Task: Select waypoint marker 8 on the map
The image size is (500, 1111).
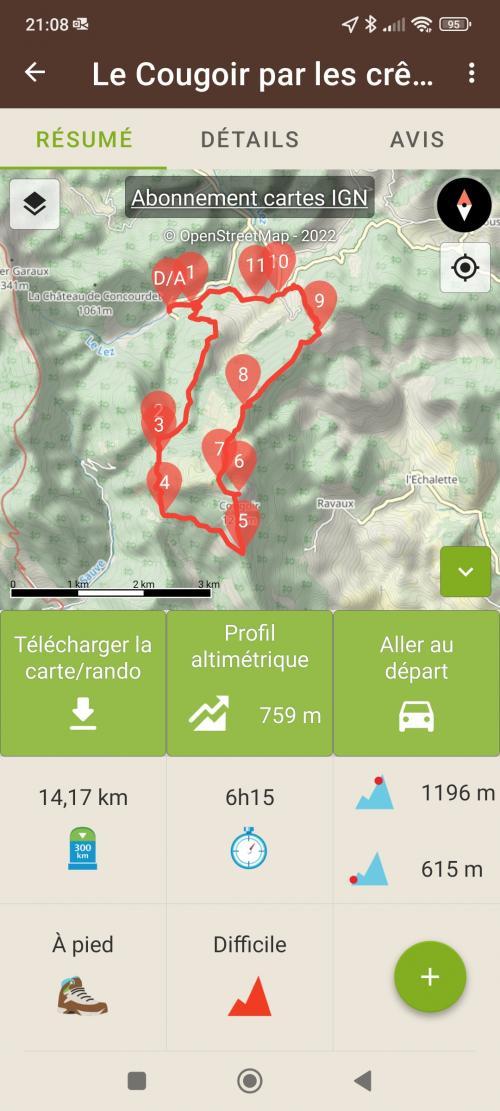Action: coord(243,378)
